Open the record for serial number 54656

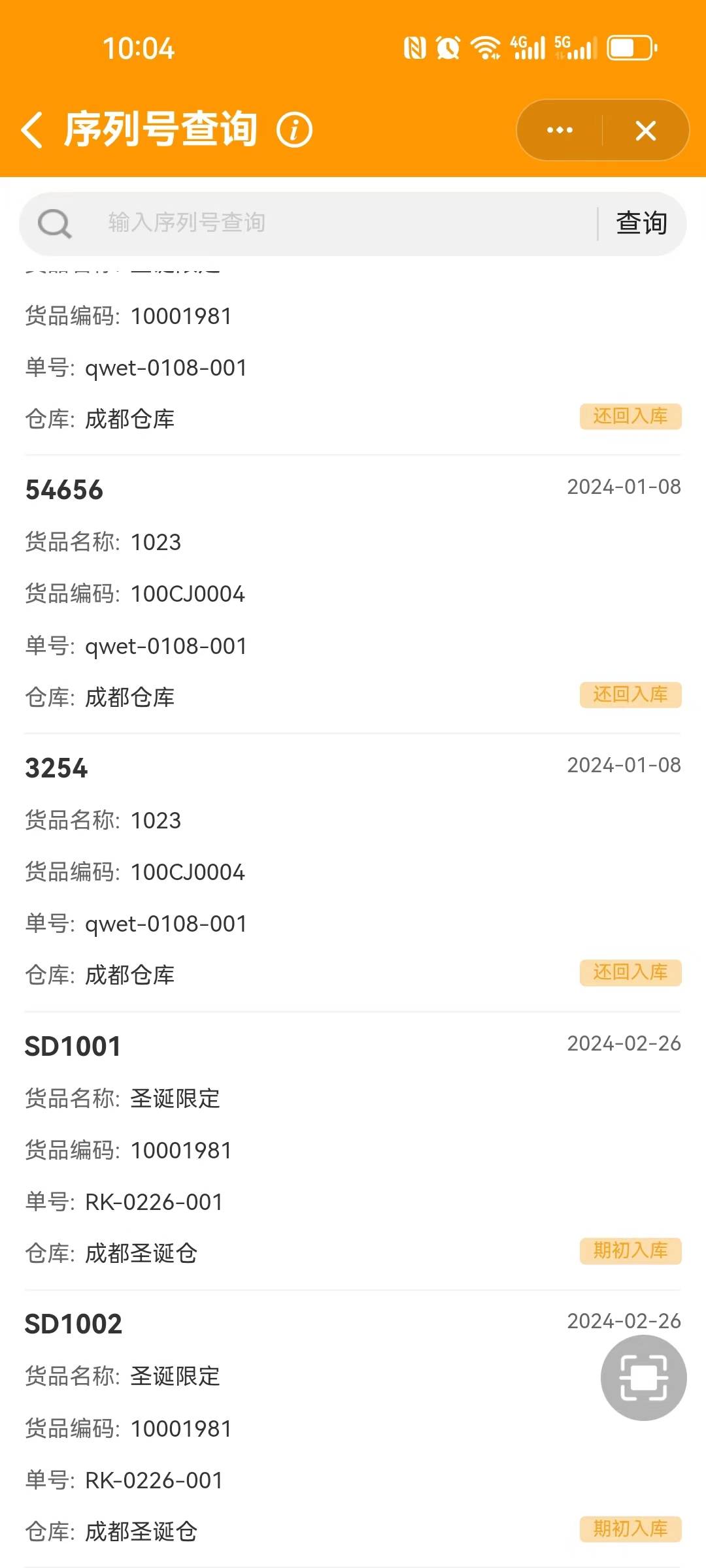[64, 490]
